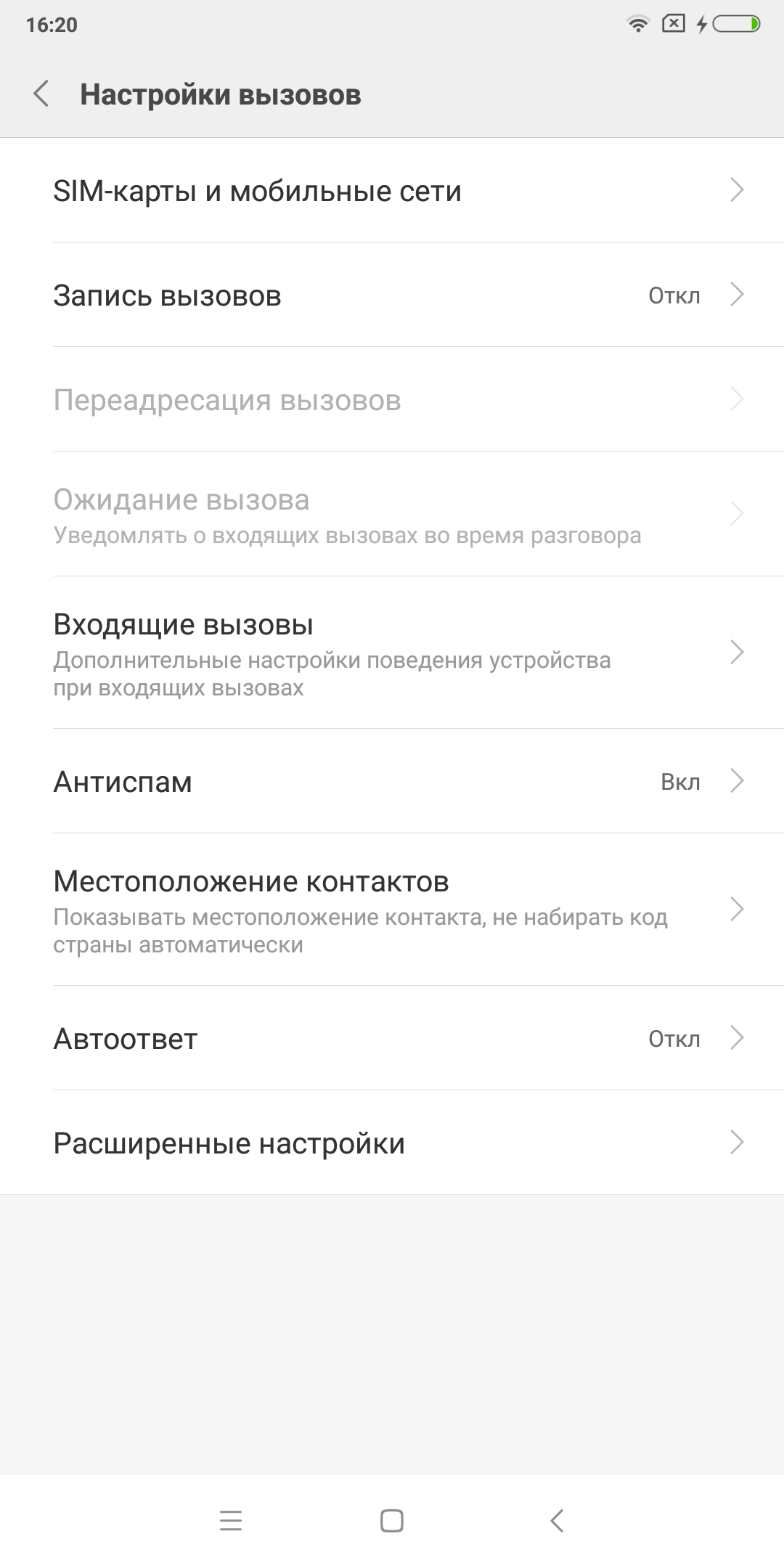The height and width of the screenshot is (1568, 784).
Task: Go back from Настройки вызовов
Action: coord(41,94)
